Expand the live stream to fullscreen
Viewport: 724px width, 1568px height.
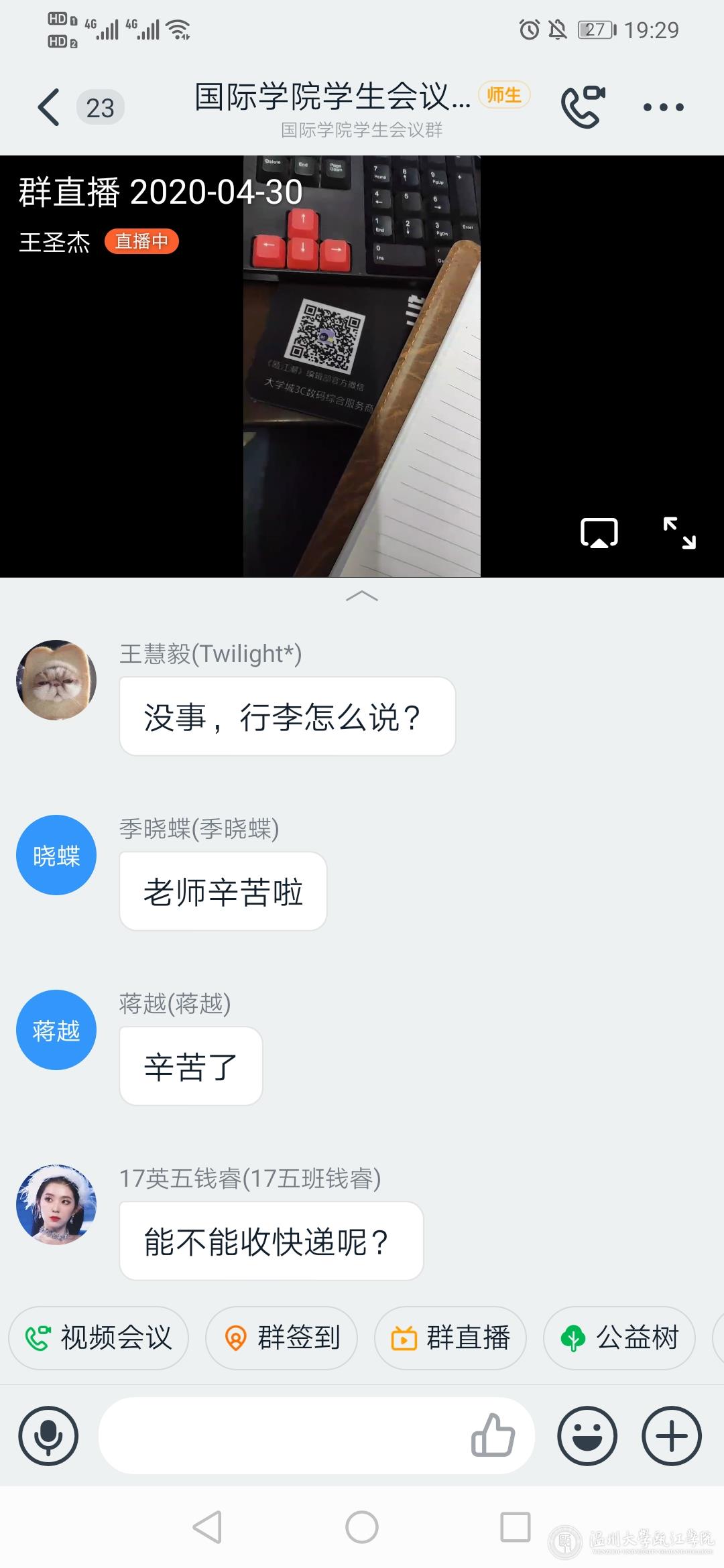pyautogui.click(x=679, y=533)
